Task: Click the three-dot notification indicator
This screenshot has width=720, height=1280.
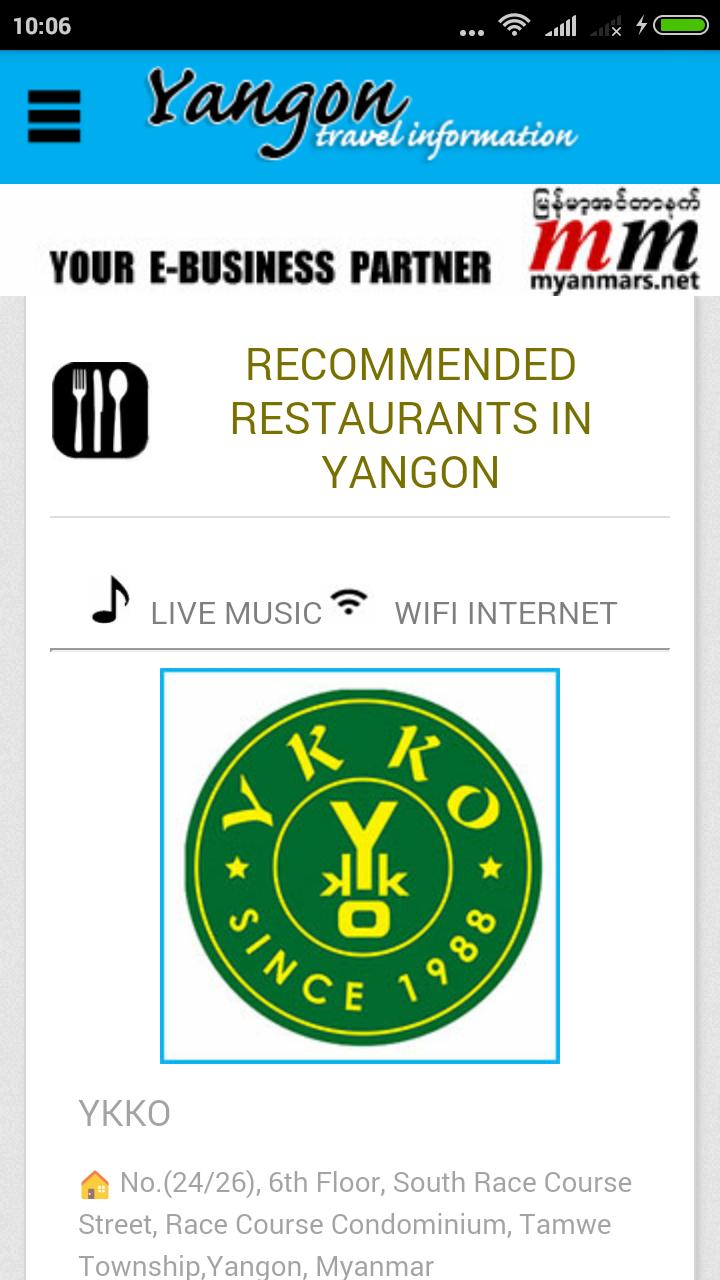Action: click(470, 30)
